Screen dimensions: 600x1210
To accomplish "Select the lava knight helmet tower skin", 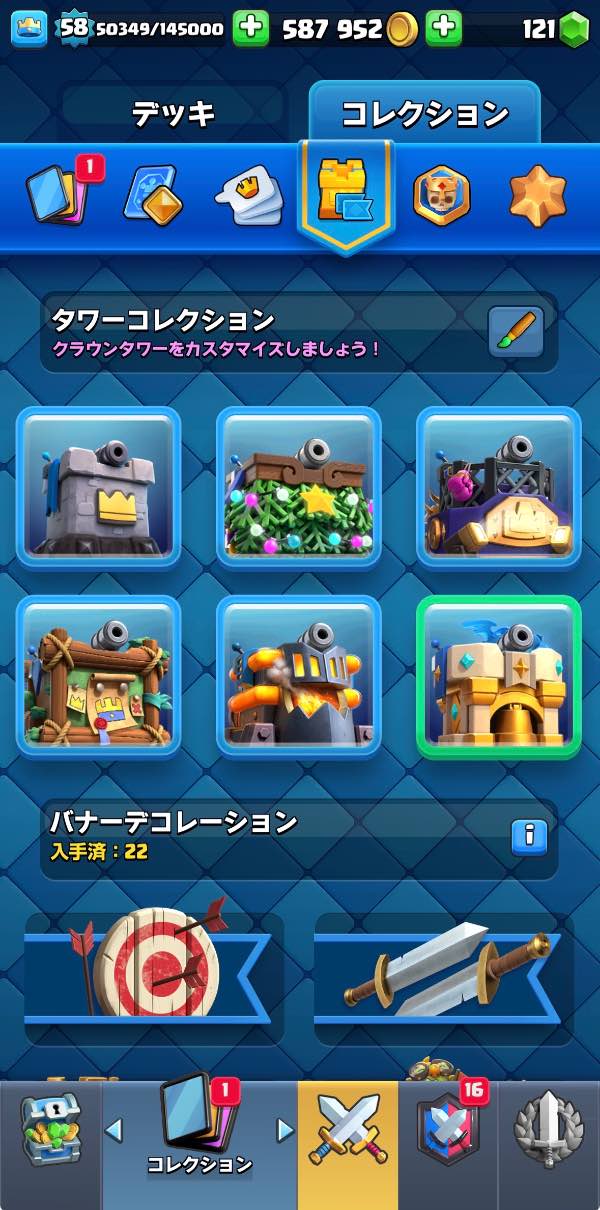I will click(299, 675).
